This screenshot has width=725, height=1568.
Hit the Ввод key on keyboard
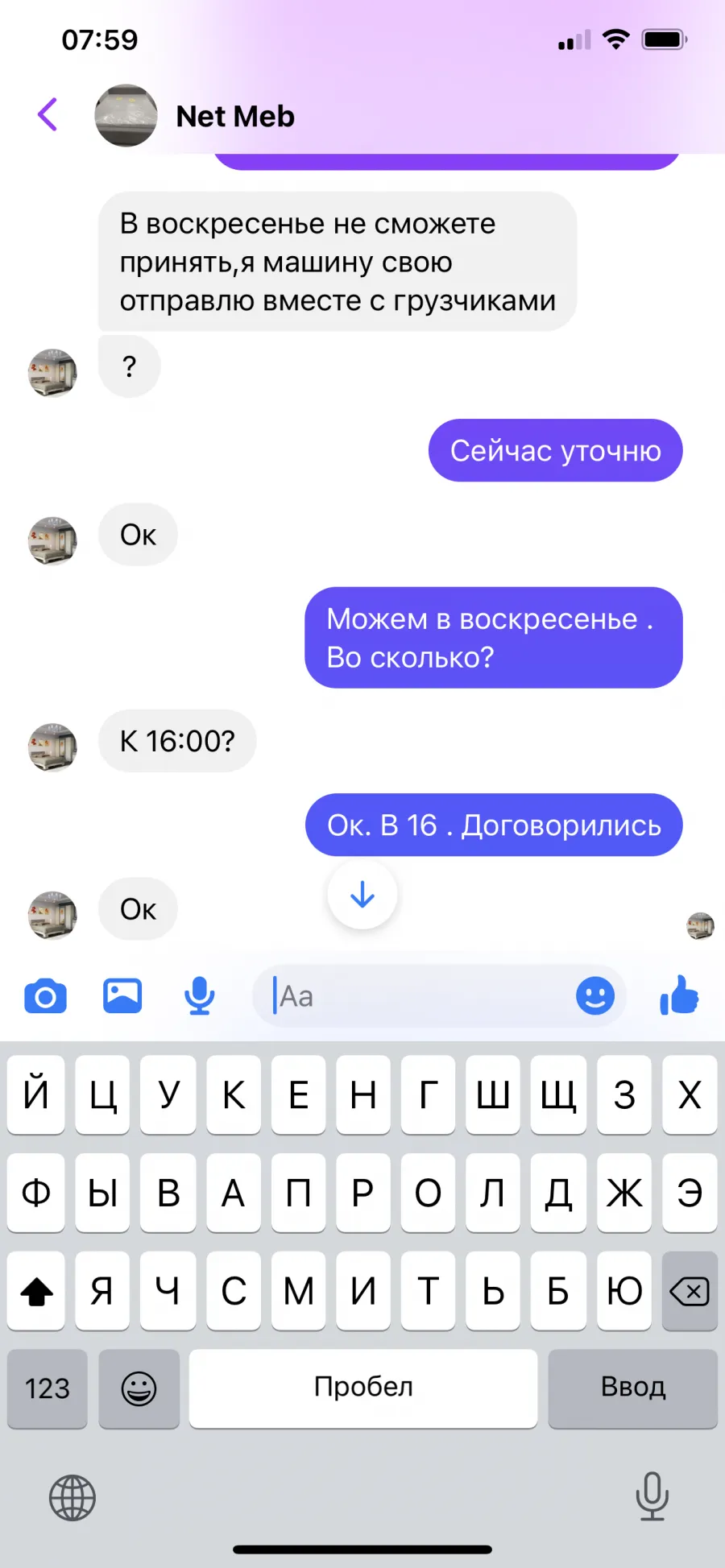click(633, 1388)
